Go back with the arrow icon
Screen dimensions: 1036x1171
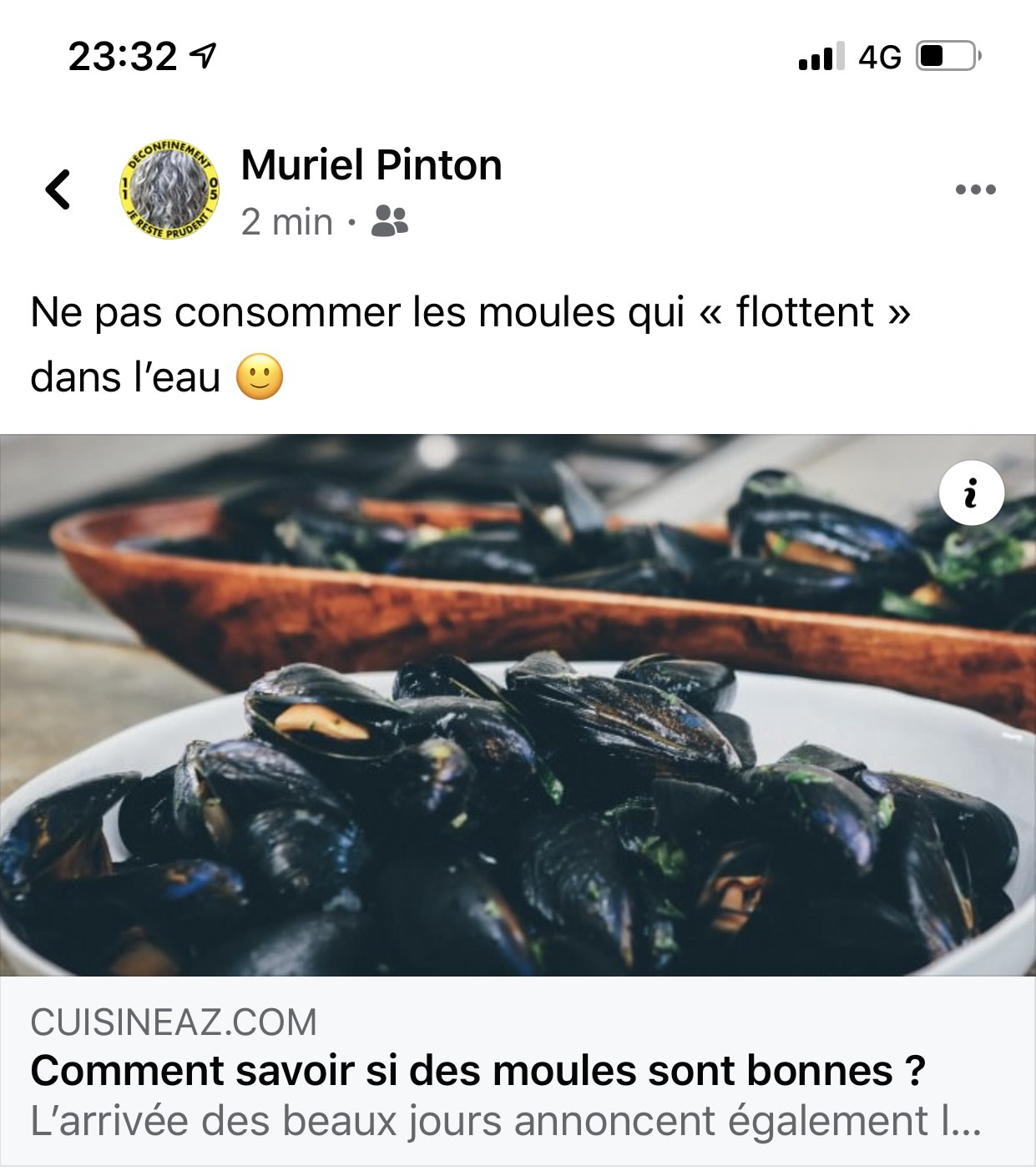58,189
